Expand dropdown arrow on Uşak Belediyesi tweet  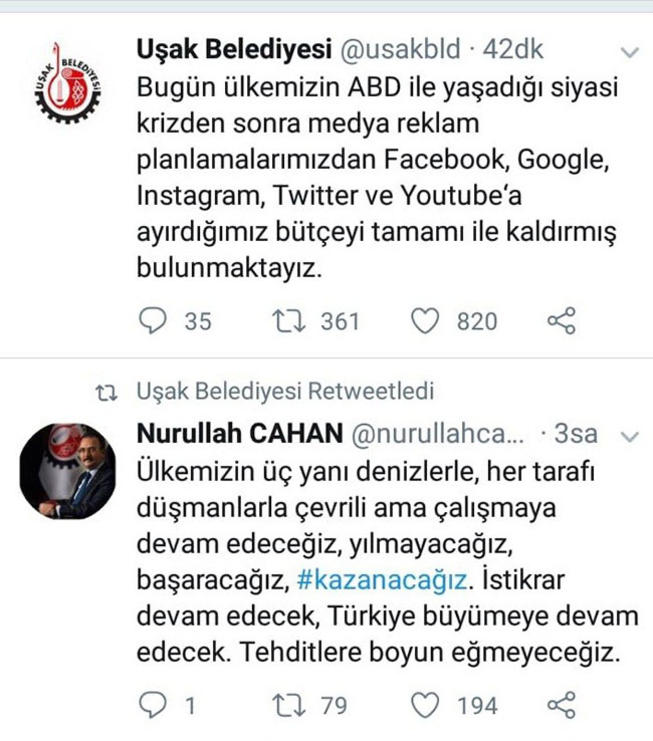[629, 51]
